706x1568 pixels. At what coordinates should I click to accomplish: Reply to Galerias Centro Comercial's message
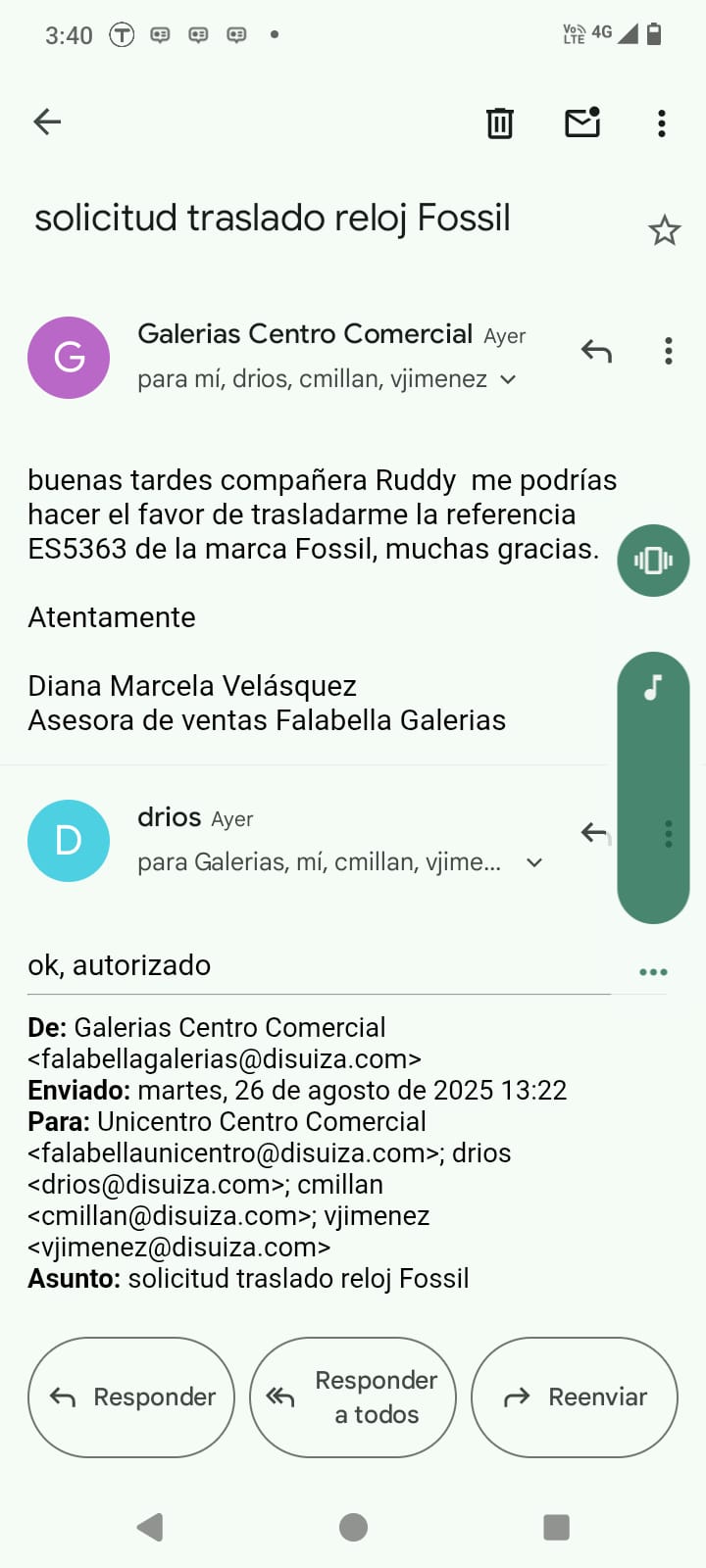click(596, 351)
